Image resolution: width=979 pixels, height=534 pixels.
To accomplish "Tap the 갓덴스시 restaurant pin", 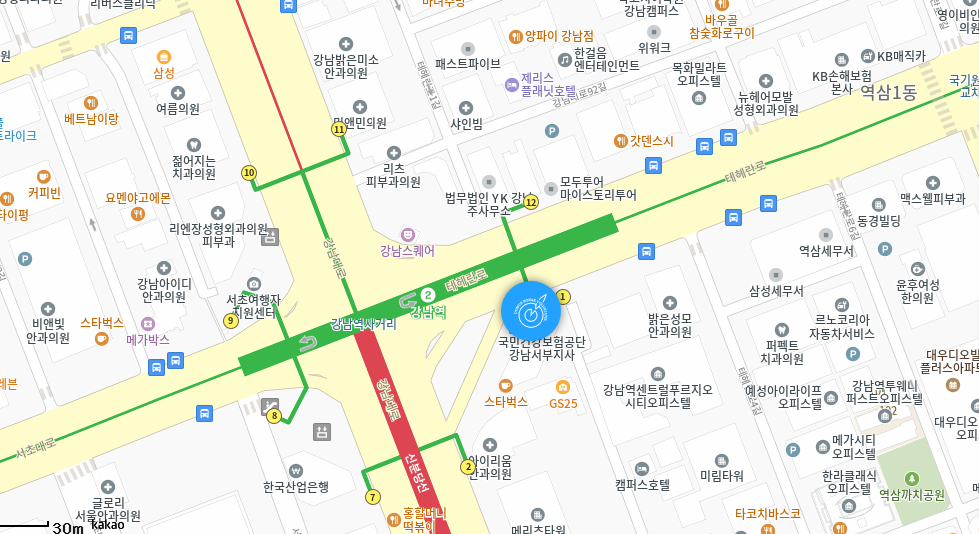I will (x=620, y=141).
